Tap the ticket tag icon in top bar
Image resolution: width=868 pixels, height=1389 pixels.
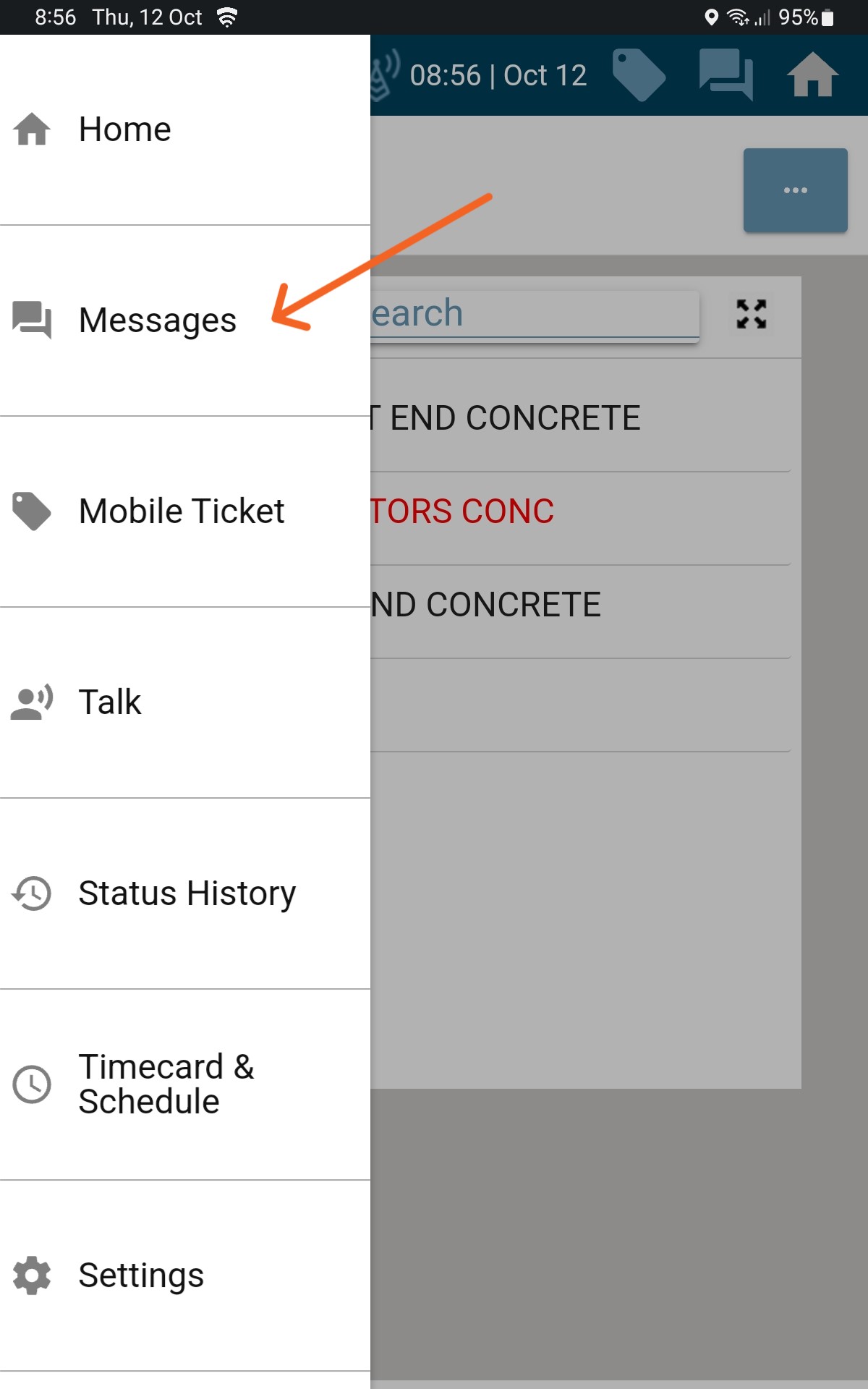pos(638,75)
